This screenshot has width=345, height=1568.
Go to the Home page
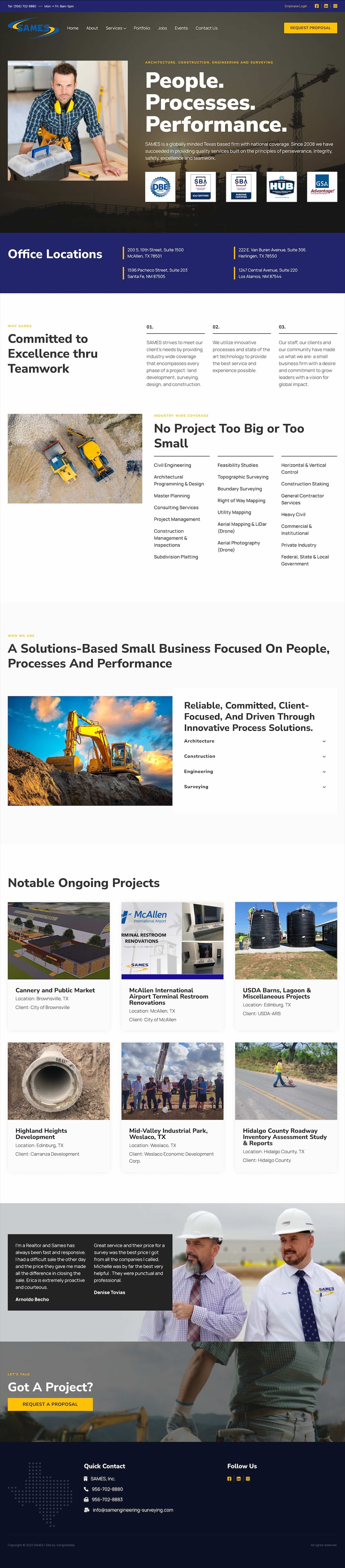tap(72, 28)
